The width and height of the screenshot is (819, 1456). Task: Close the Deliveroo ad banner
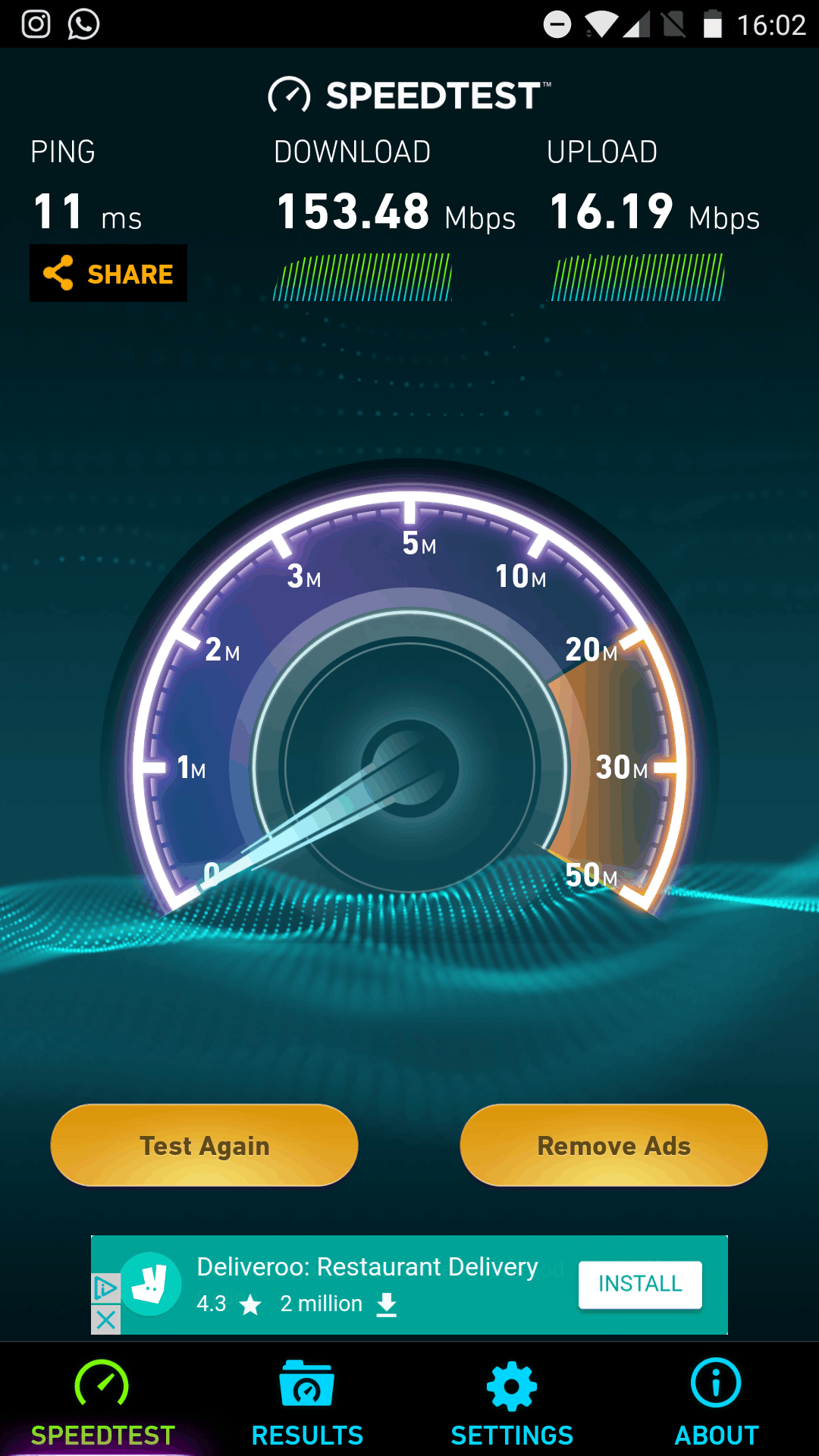point(106,1320)
